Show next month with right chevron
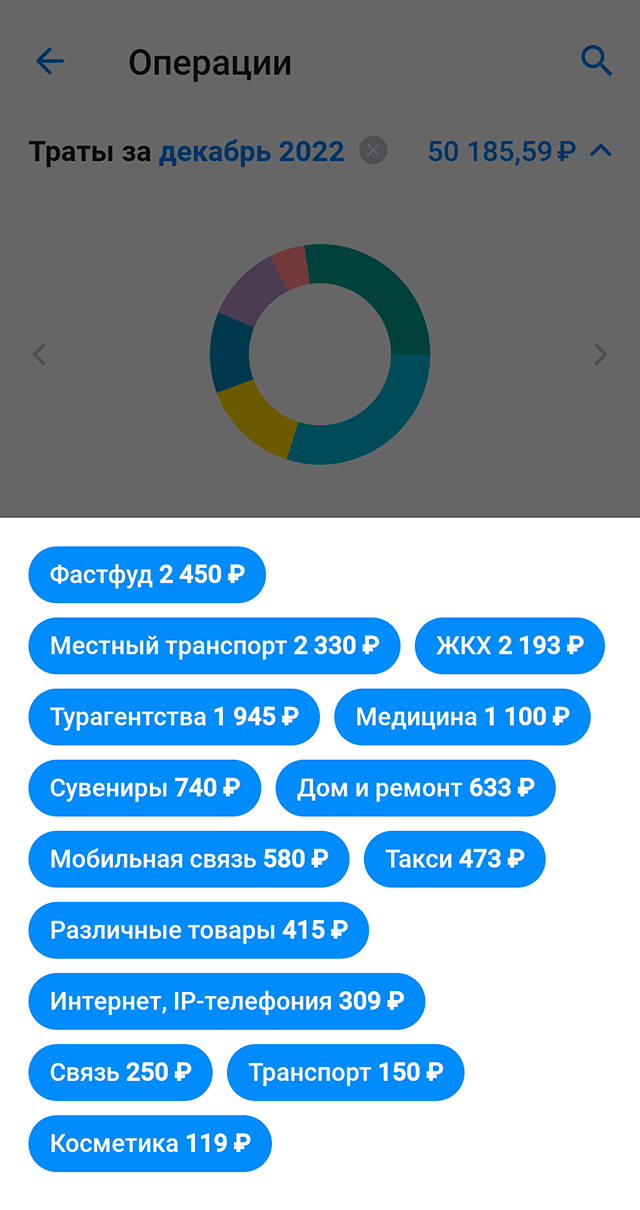This screenshot has height=1210, width=640. click(600, 354)
